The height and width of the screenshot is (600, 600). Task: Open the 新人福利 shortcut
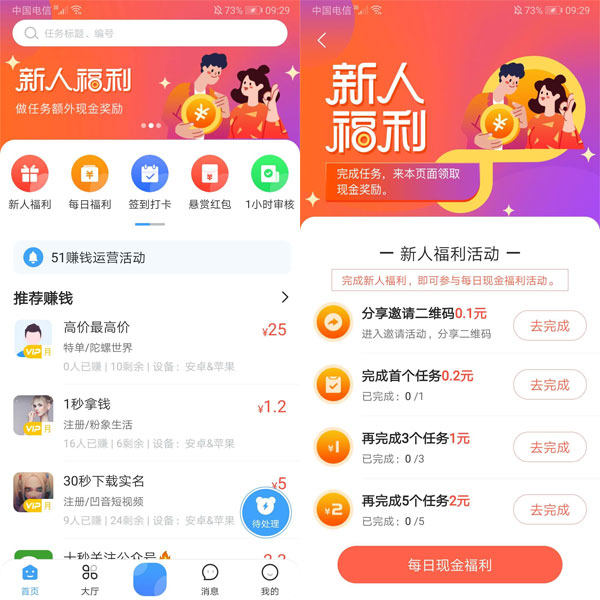pos(30,182)
